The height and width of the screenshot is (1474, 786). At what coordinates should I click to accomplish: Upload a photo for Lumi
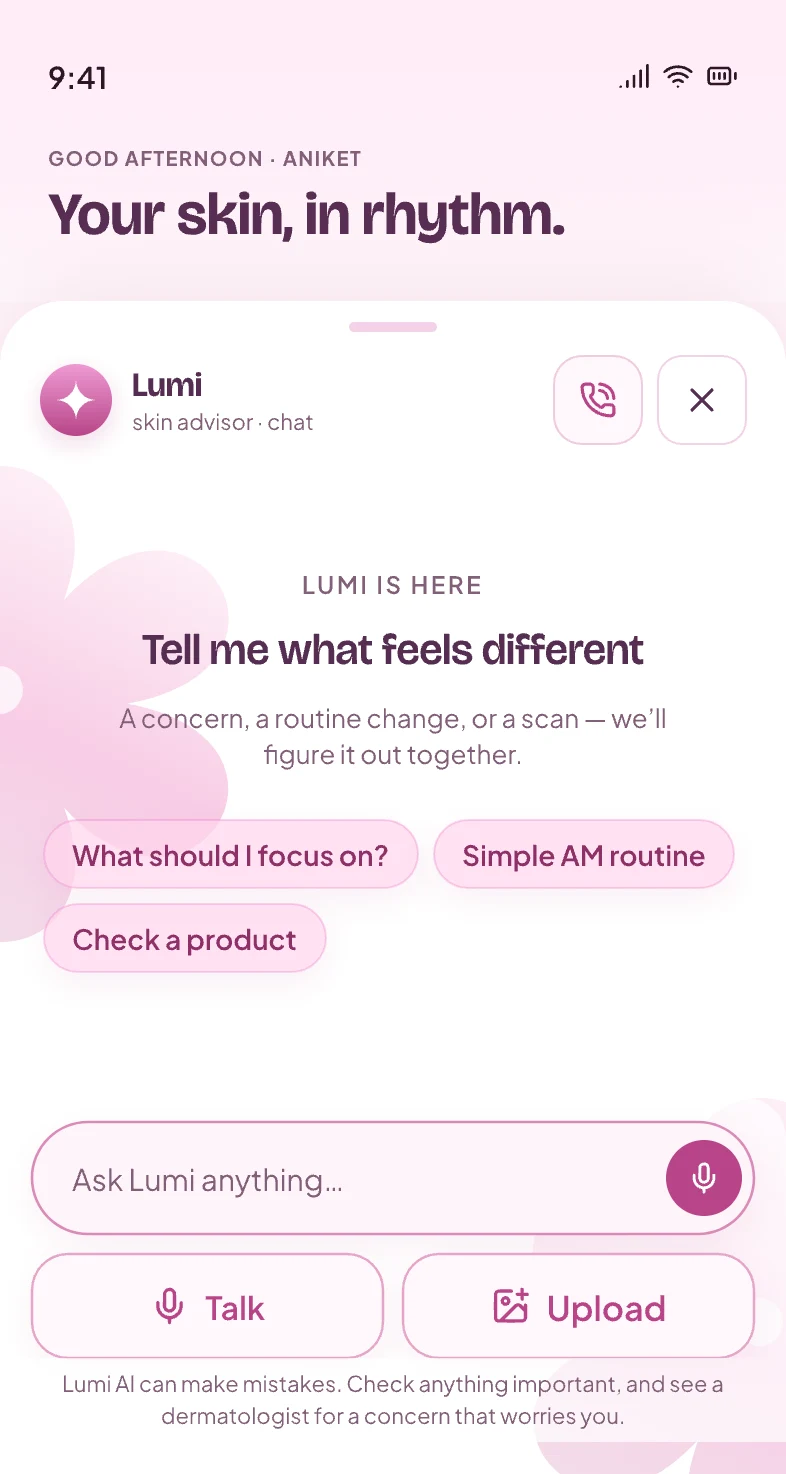tap(578, 1307)
